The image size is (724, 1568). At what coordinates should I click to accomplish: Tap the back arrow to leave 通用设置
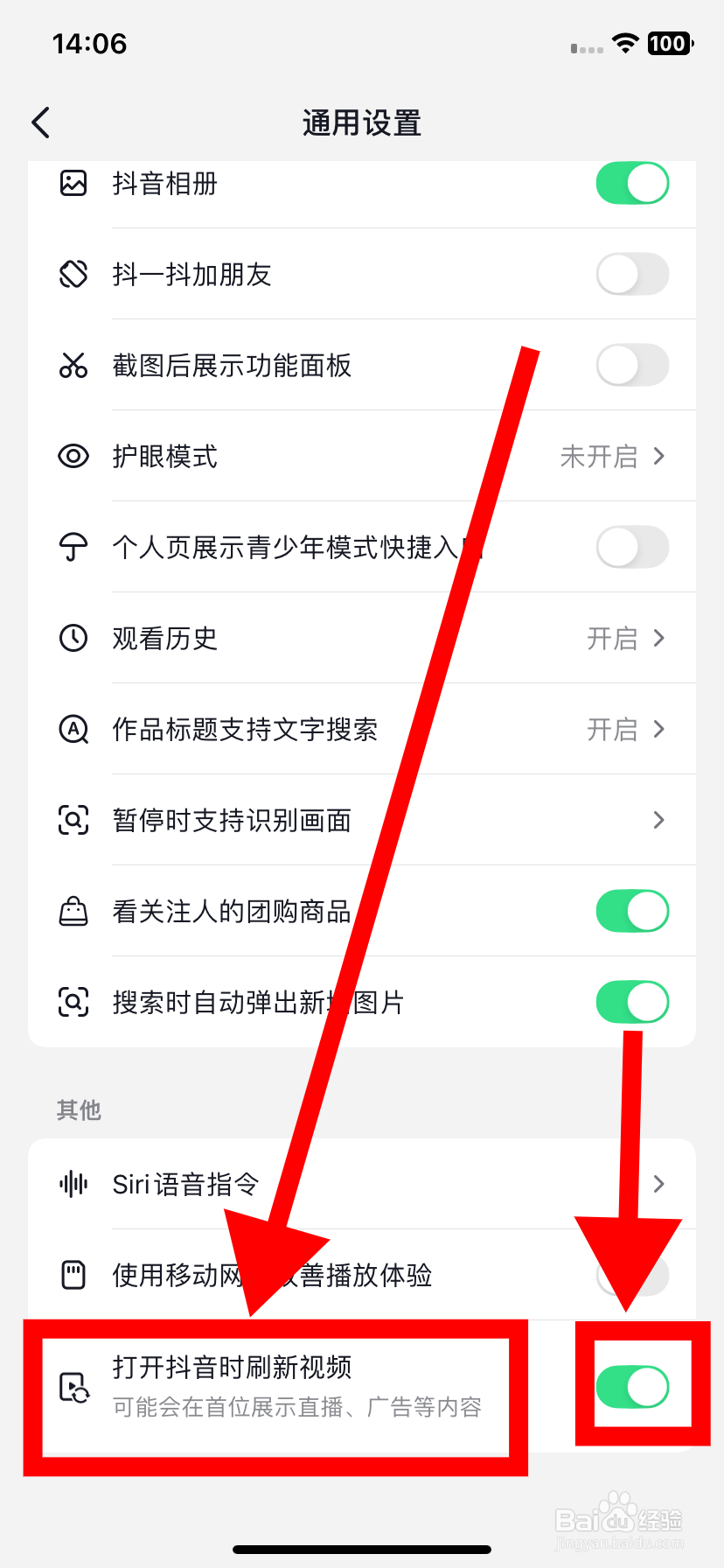40,122
